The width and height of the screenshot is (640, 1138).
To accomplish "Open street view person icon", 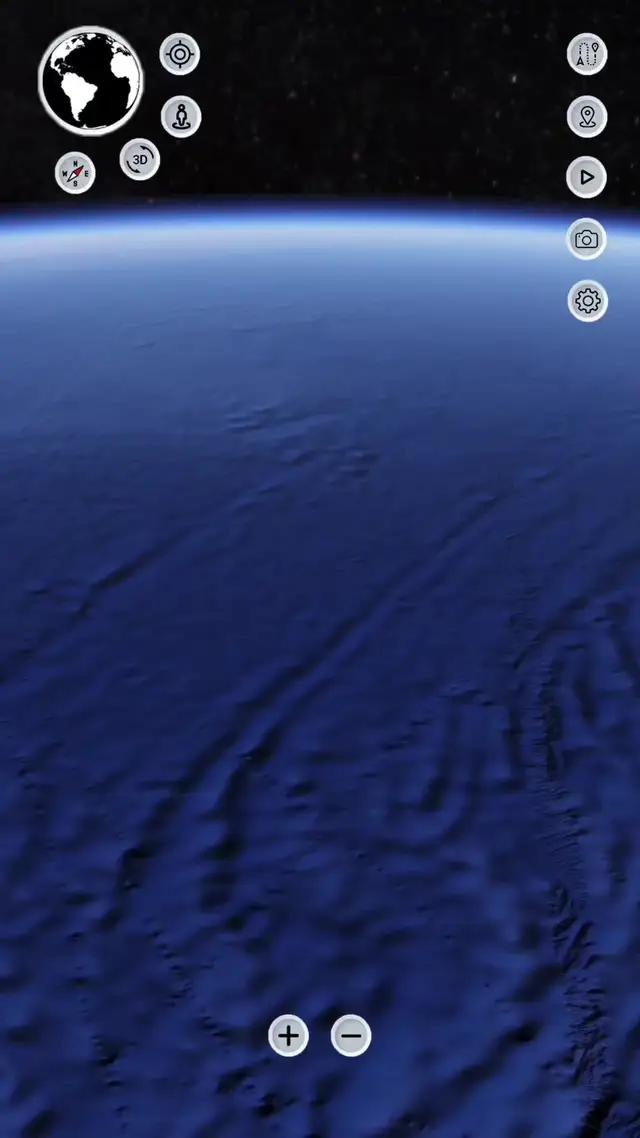I will pos(181,117).
